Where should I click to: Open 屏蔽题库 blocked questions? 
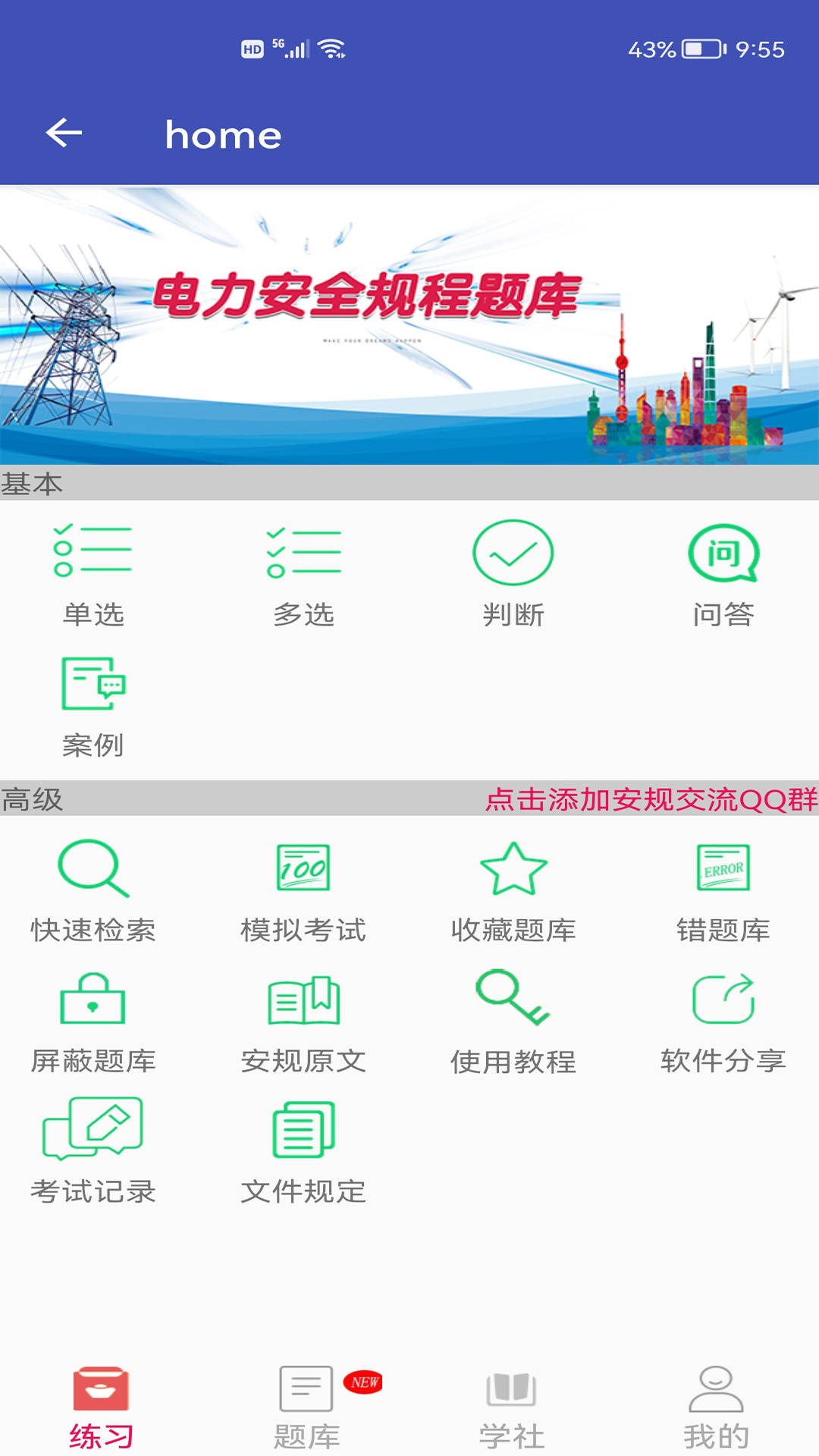coord(93,1021)
